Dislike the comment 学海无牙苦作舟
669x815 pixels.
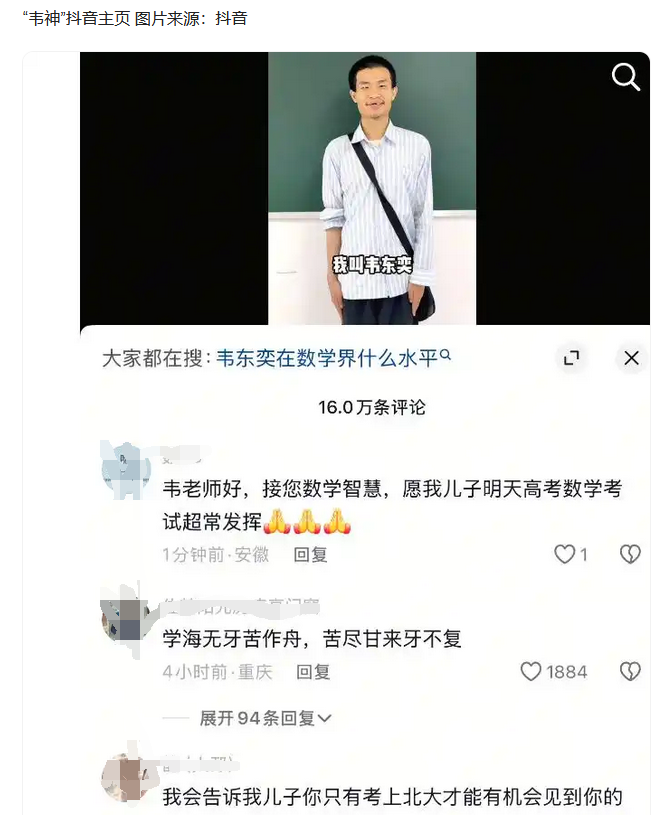pyautogui.click(x=630, y=672)
